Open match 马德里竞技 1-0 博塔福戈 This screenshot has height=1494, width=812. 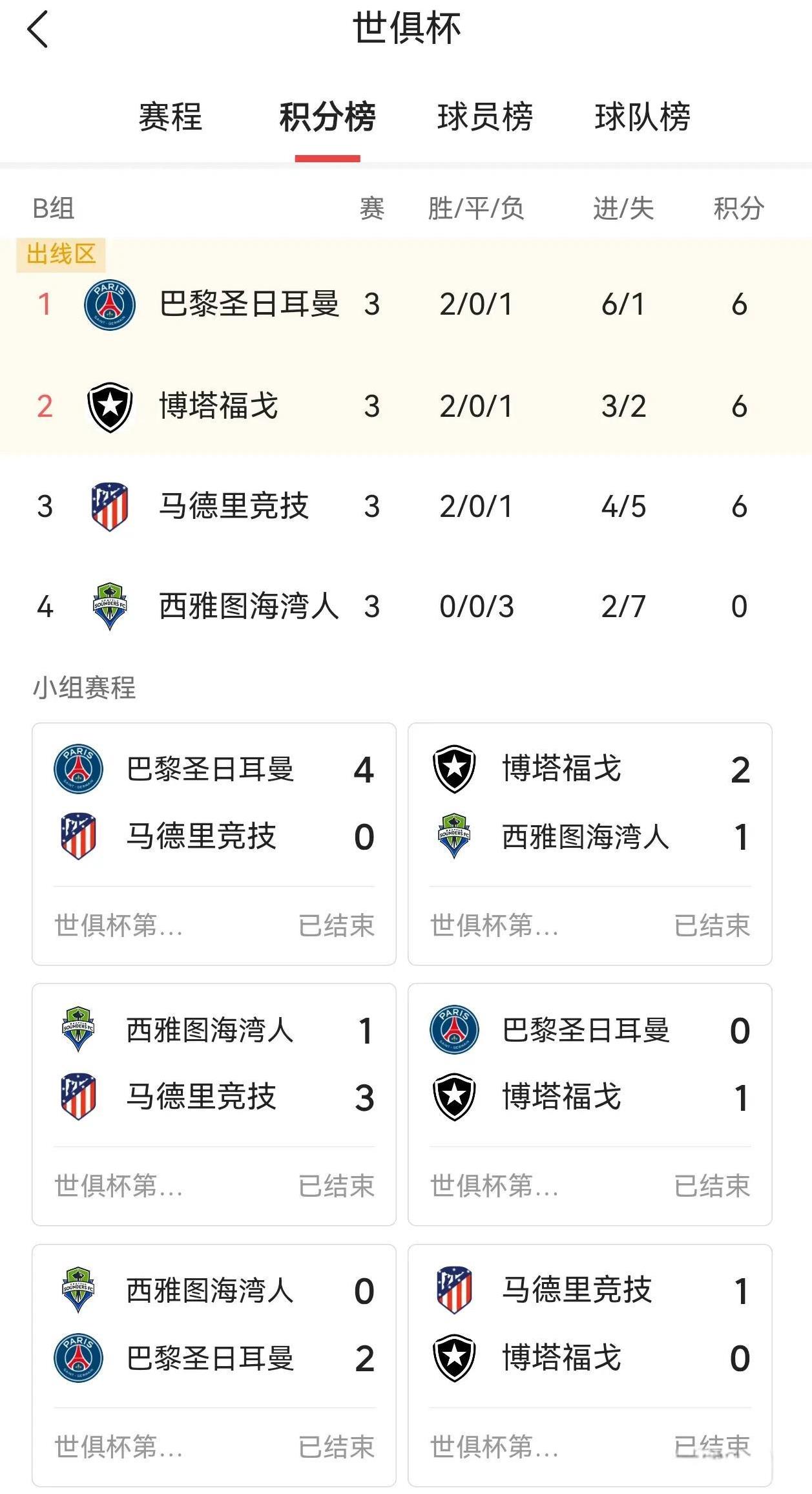(x=590, y=1365)
